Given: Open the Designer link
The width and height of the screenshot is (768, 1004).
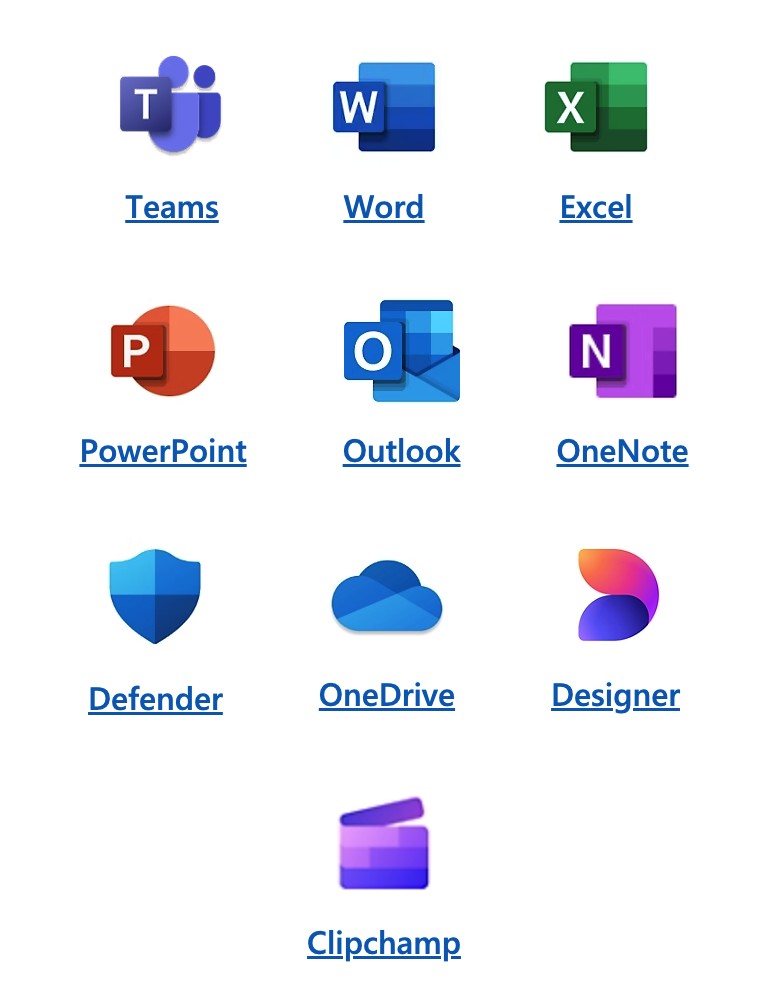Looking at the screenshot, I should (615, 696).
